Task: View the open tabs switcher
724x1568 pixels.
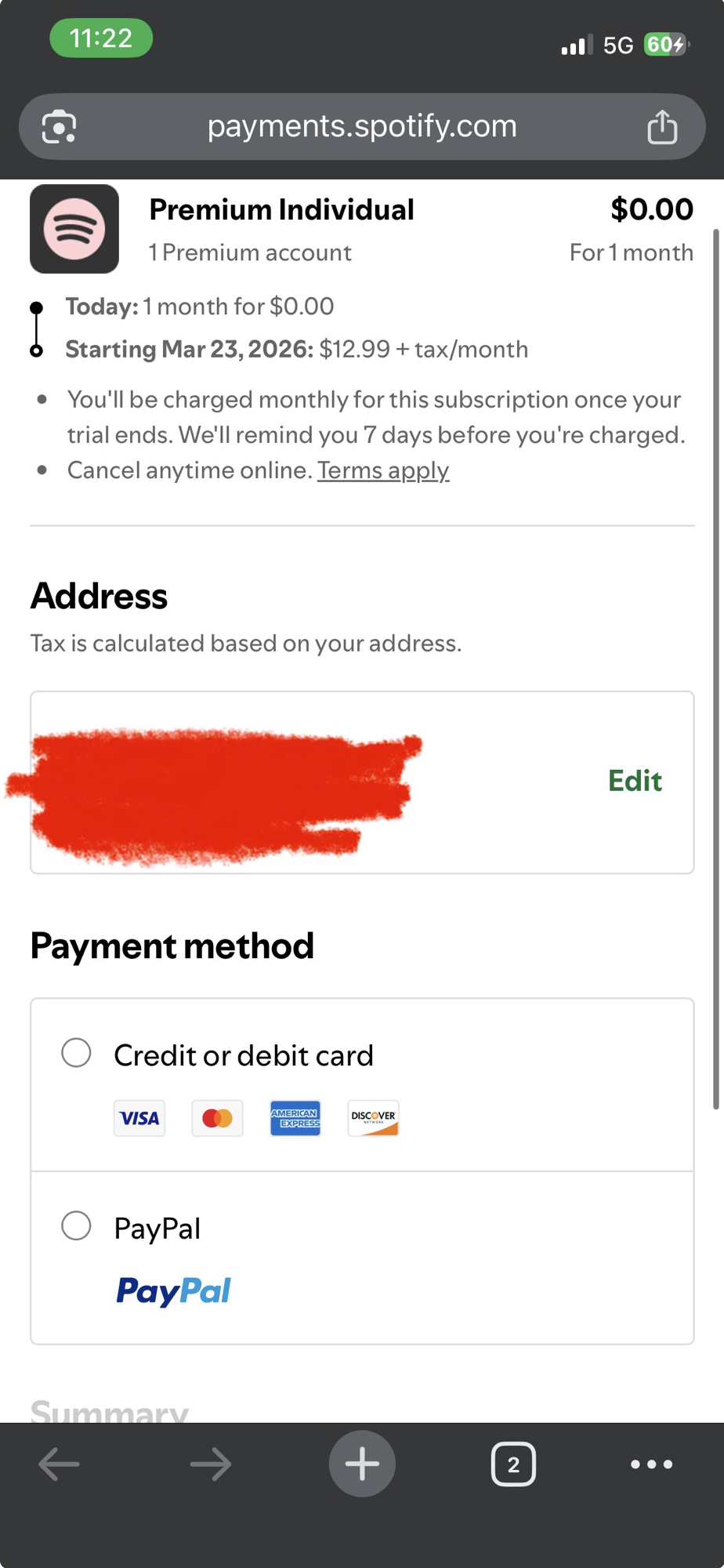Action: click(x=513, y=1464)
